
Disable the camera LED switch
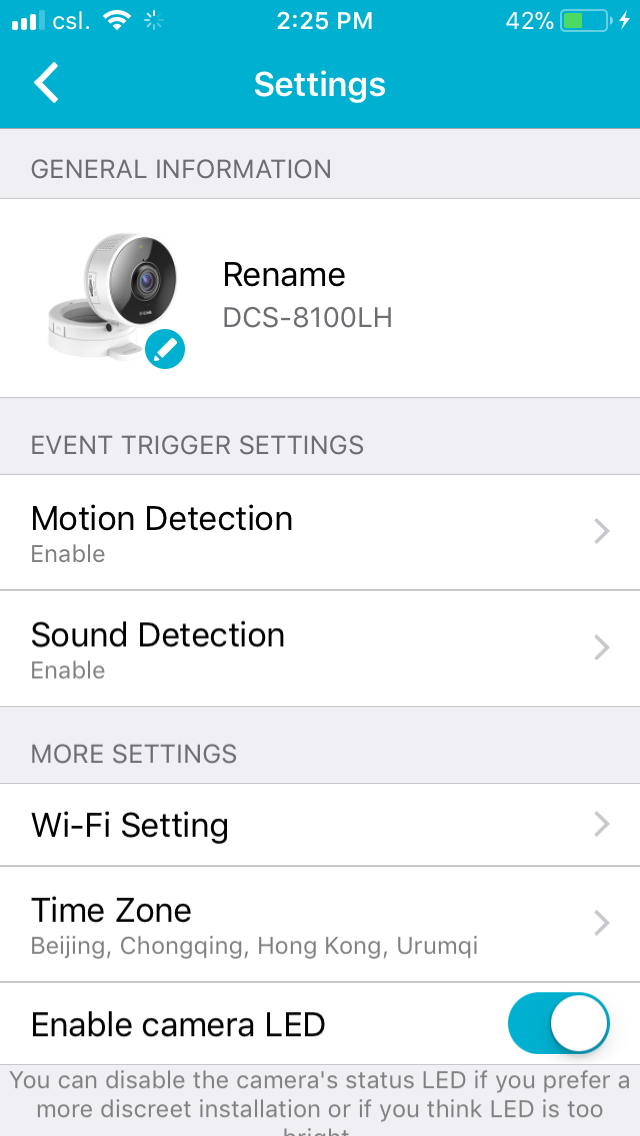coord(558,1023)
